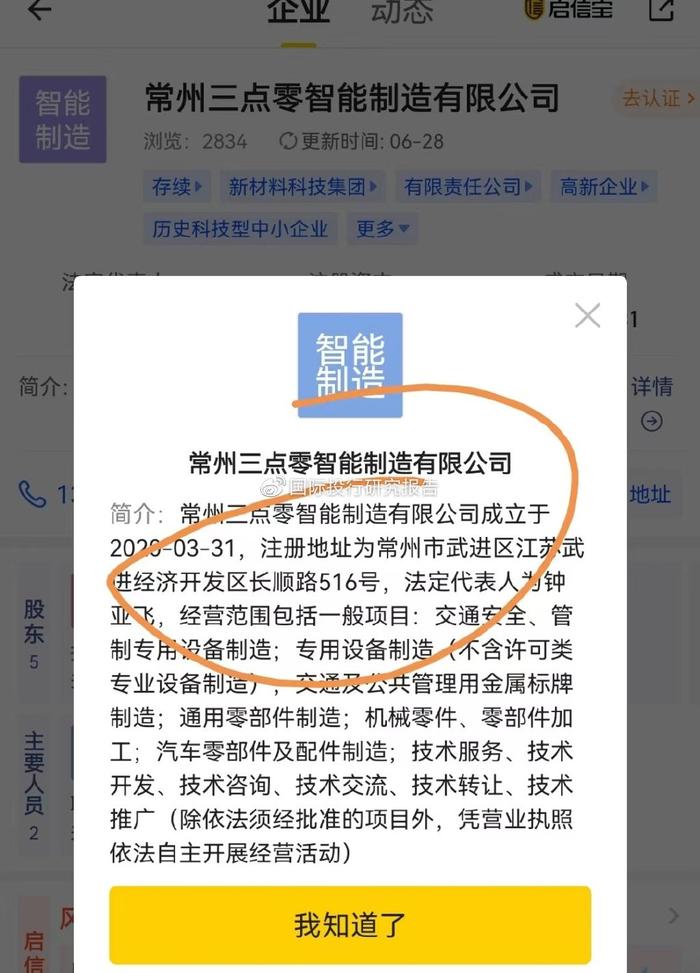Share this company page
This screenshot has height=973, width=700.
coord(661,10)
